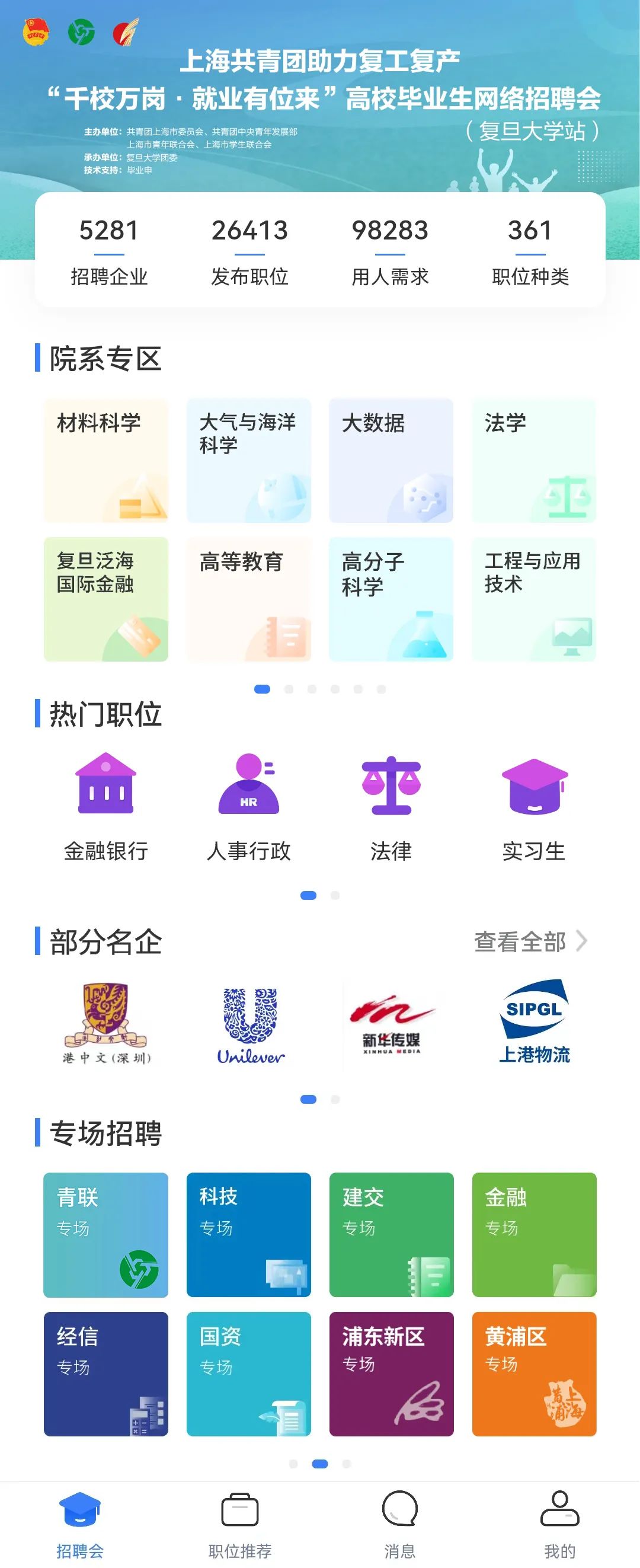Image resolution: width=640 pixels, height=1568 pixels.
Task: View 复旦泛海国际金融 department jobs
Action: pos(106,599)
